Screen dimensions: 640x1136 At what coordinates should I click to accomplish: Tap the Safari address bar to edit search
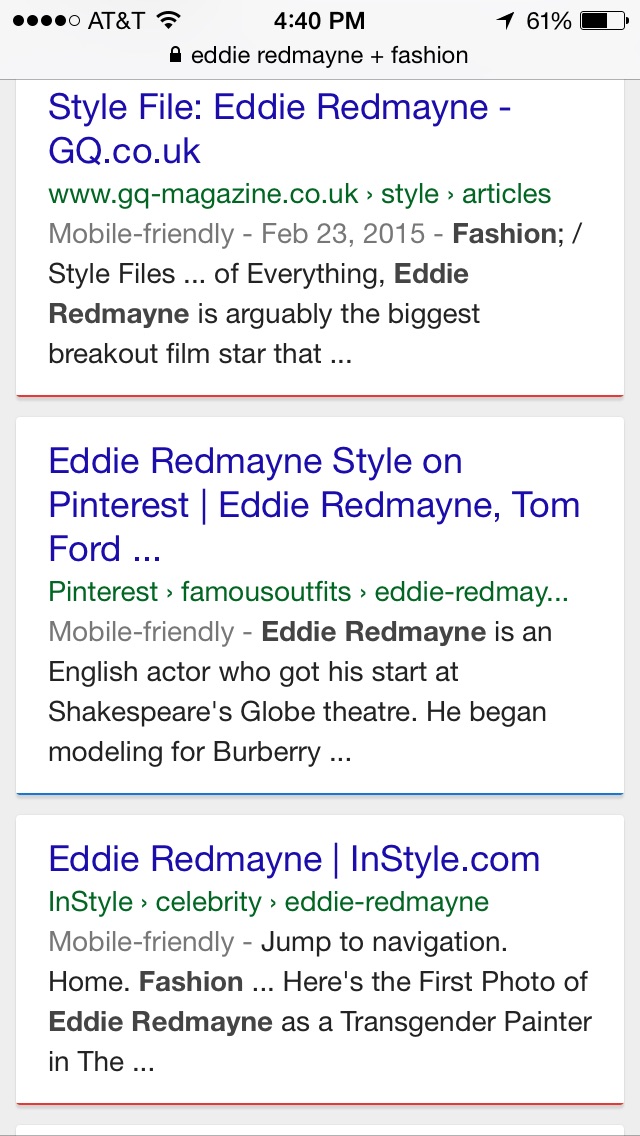tap(320, 55)
